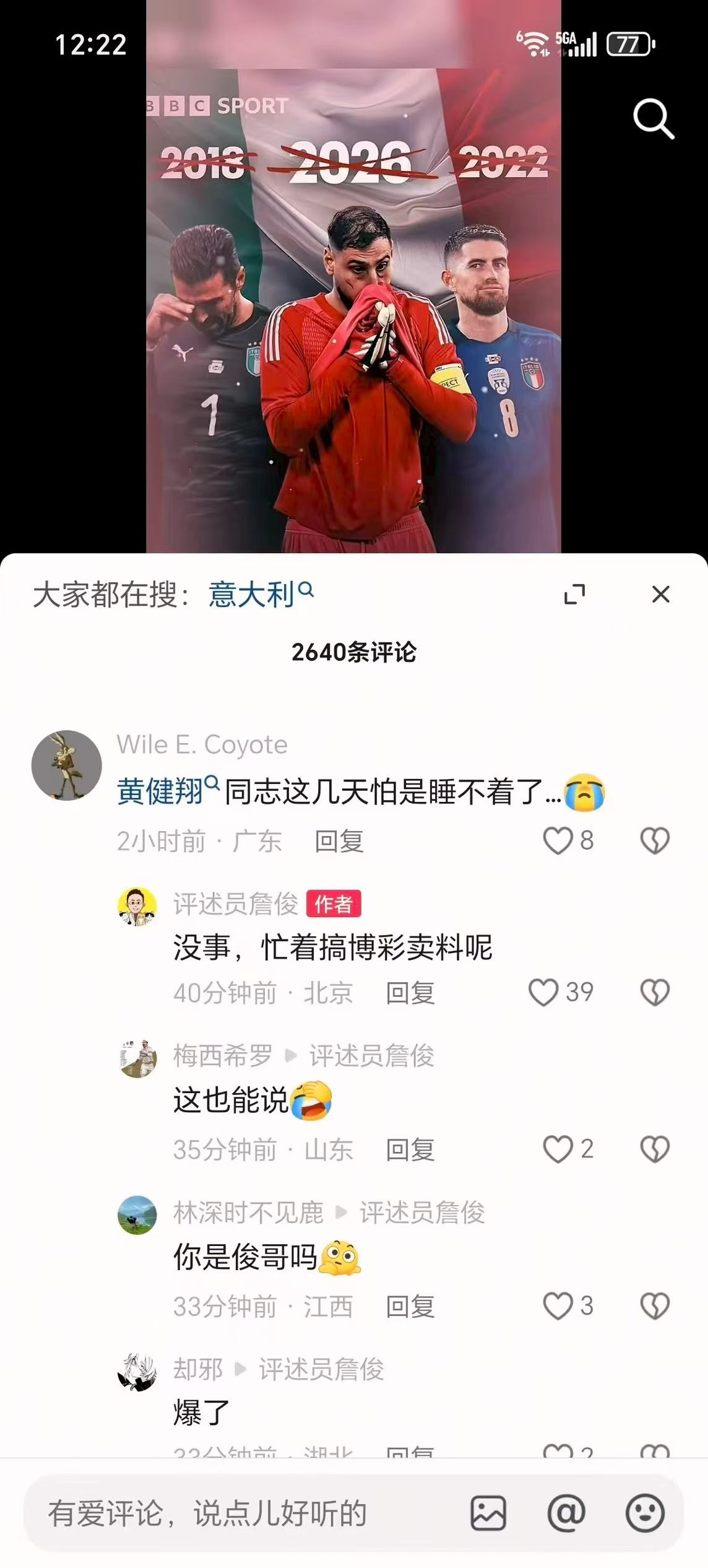Search the trending term 意大利

pyautogui.click(x=260, y=595)
